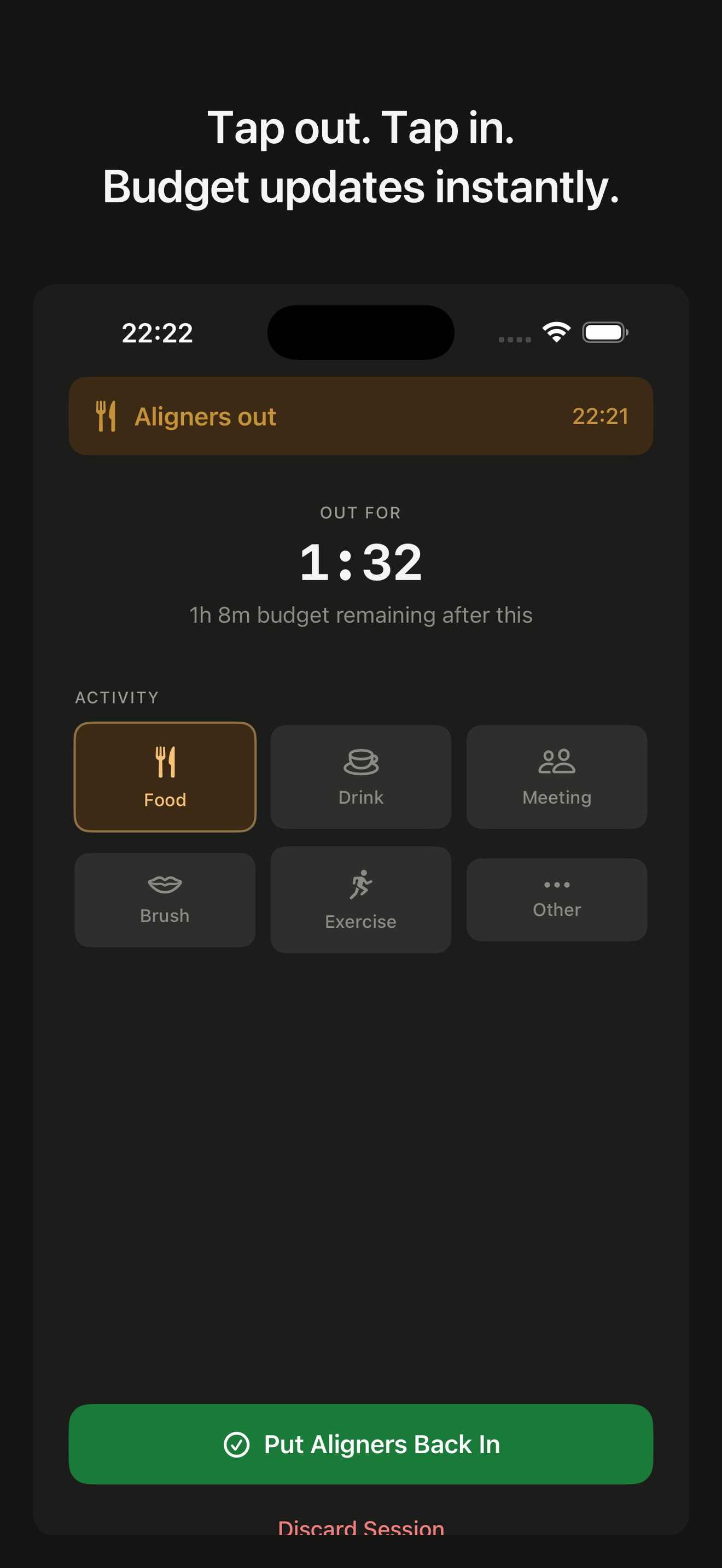Select the ACTIVITY section header
722x1568 pixels.
click(117, 697)
